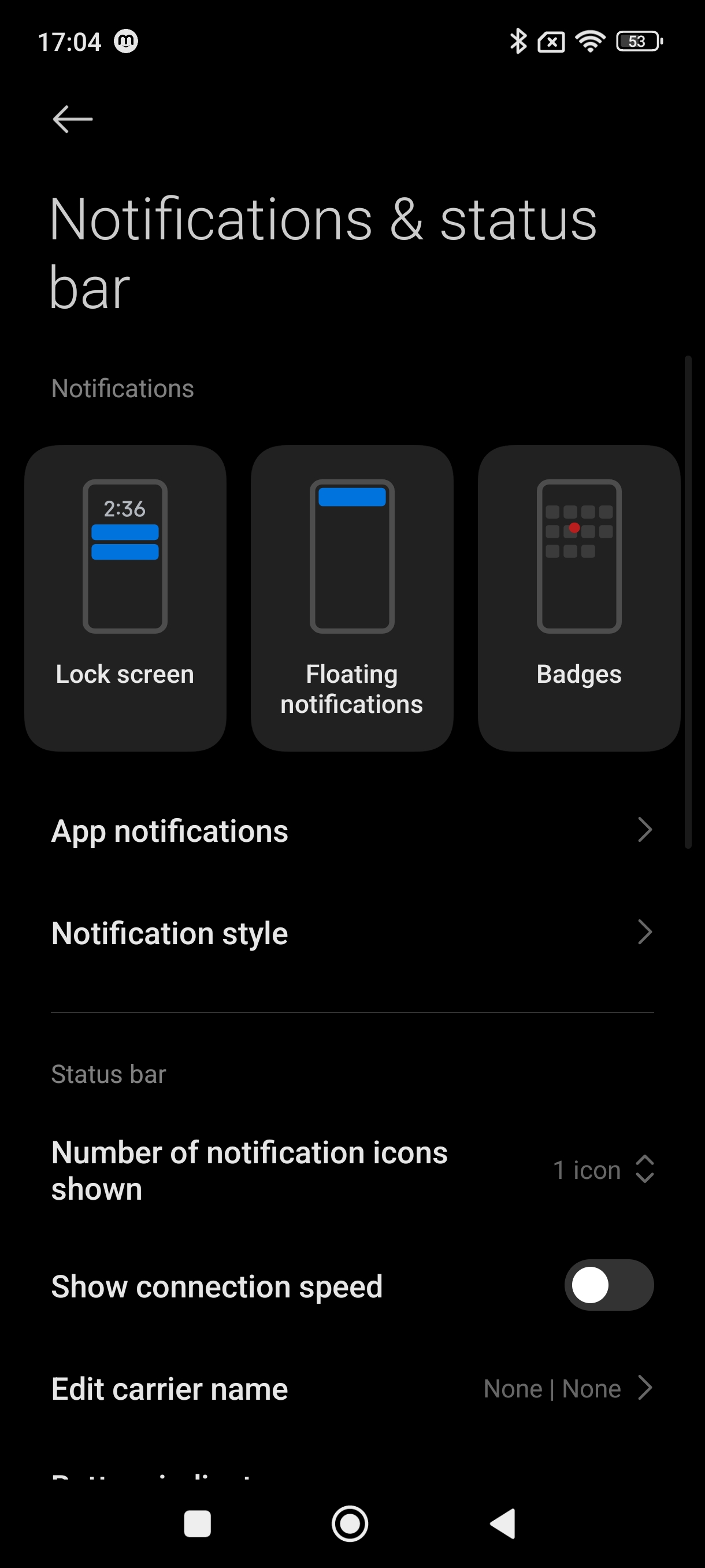Screen dimensions: 705x1568
Task: Open Lock screen notification settings
Action: tap(125, 597)
